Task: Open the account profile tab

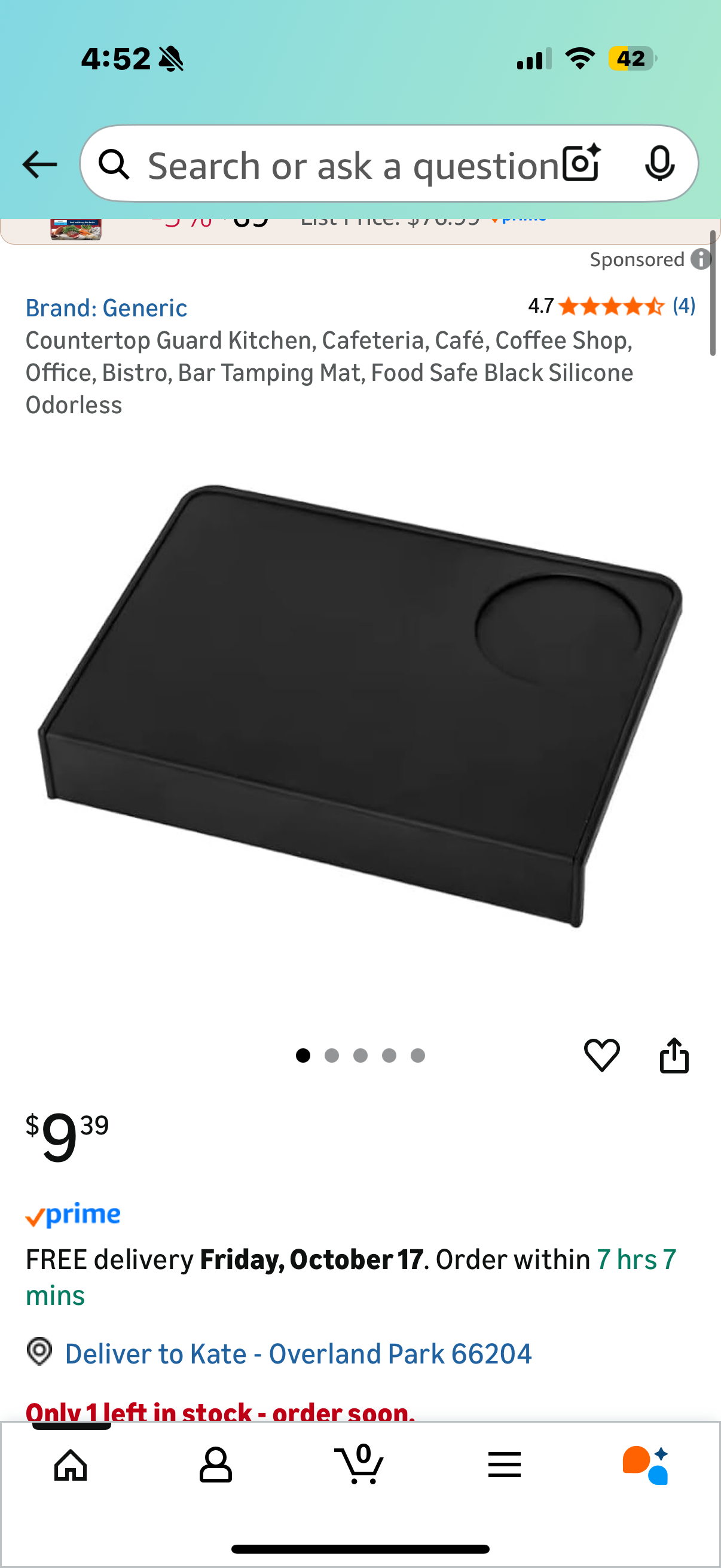Action: tap(215, 1465)
